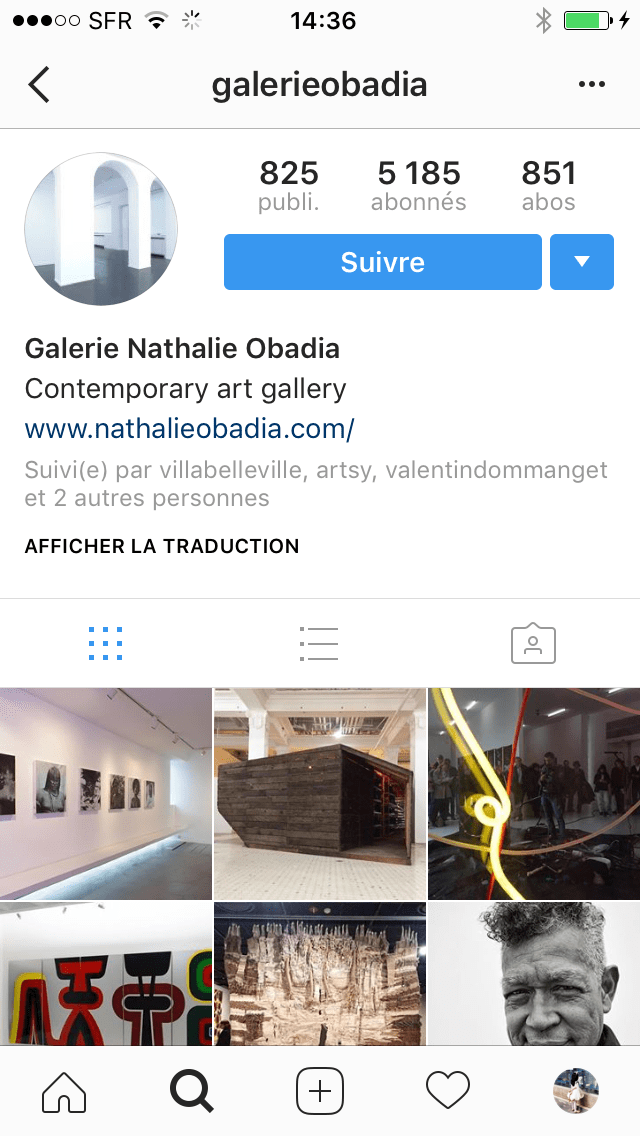Open my own profile tab
Screen dimensions: 640x1136
click(576, 1091)
